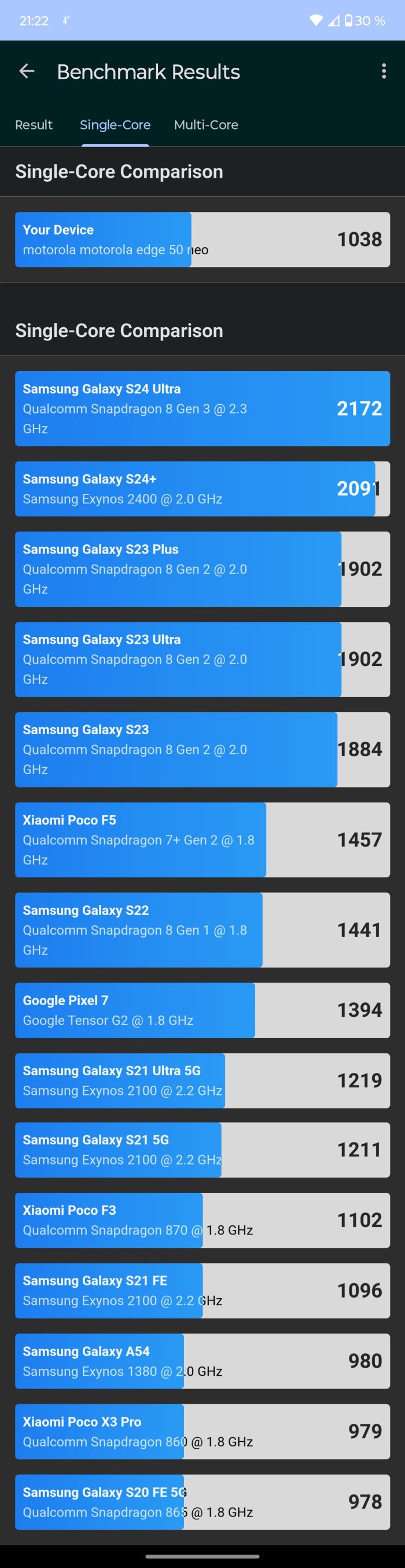Viewport: 405px width, 1568px height.
Task: Open the overflow menu
Action: click(x=383, y=72)
